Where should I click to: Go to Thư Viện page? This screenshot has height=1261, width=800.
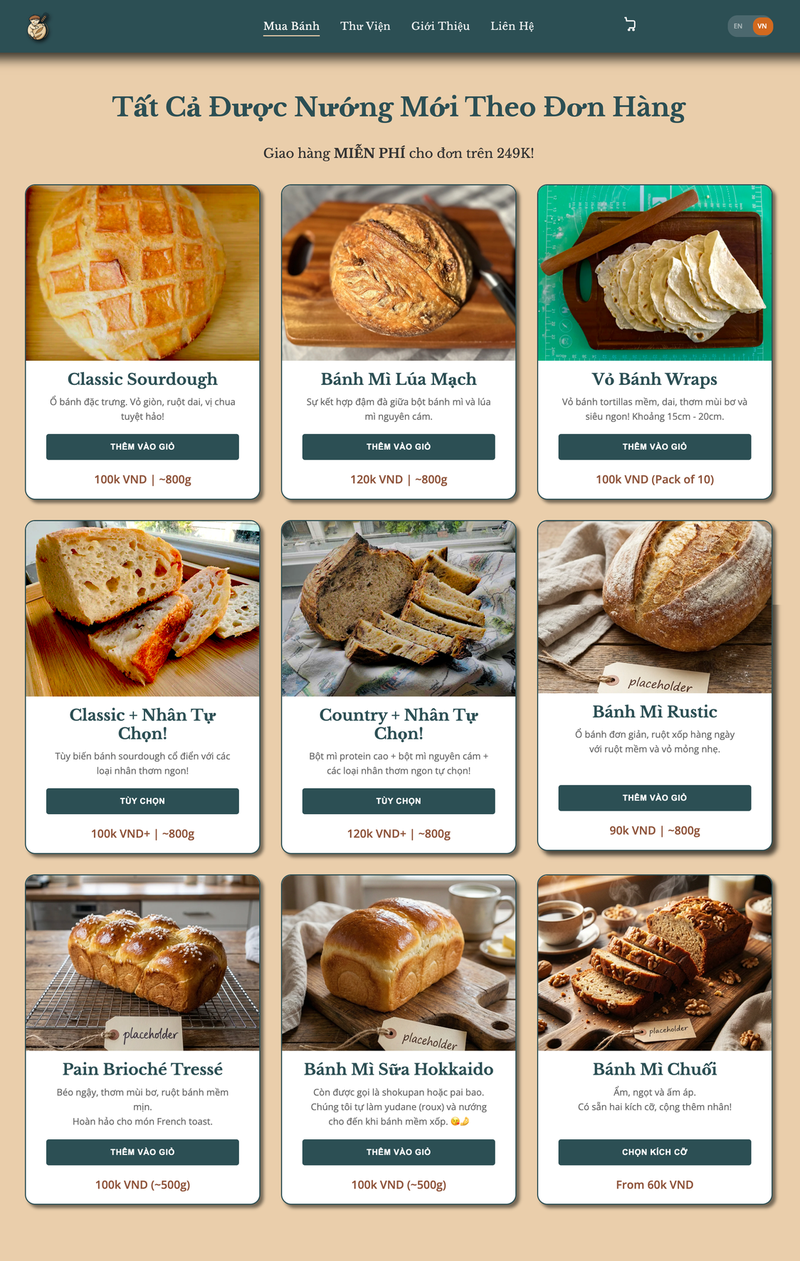coord(365,26)
